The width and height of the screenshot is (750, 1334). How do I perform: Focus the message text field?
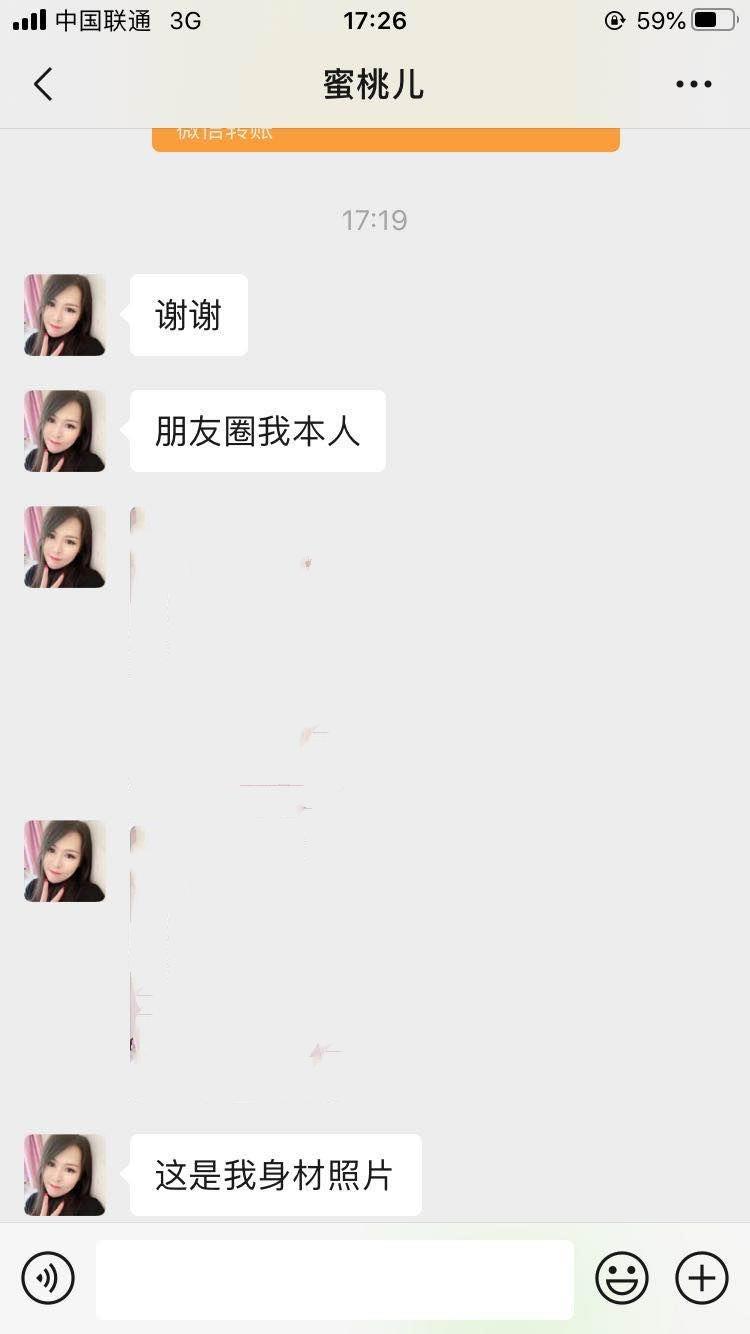335,1279
